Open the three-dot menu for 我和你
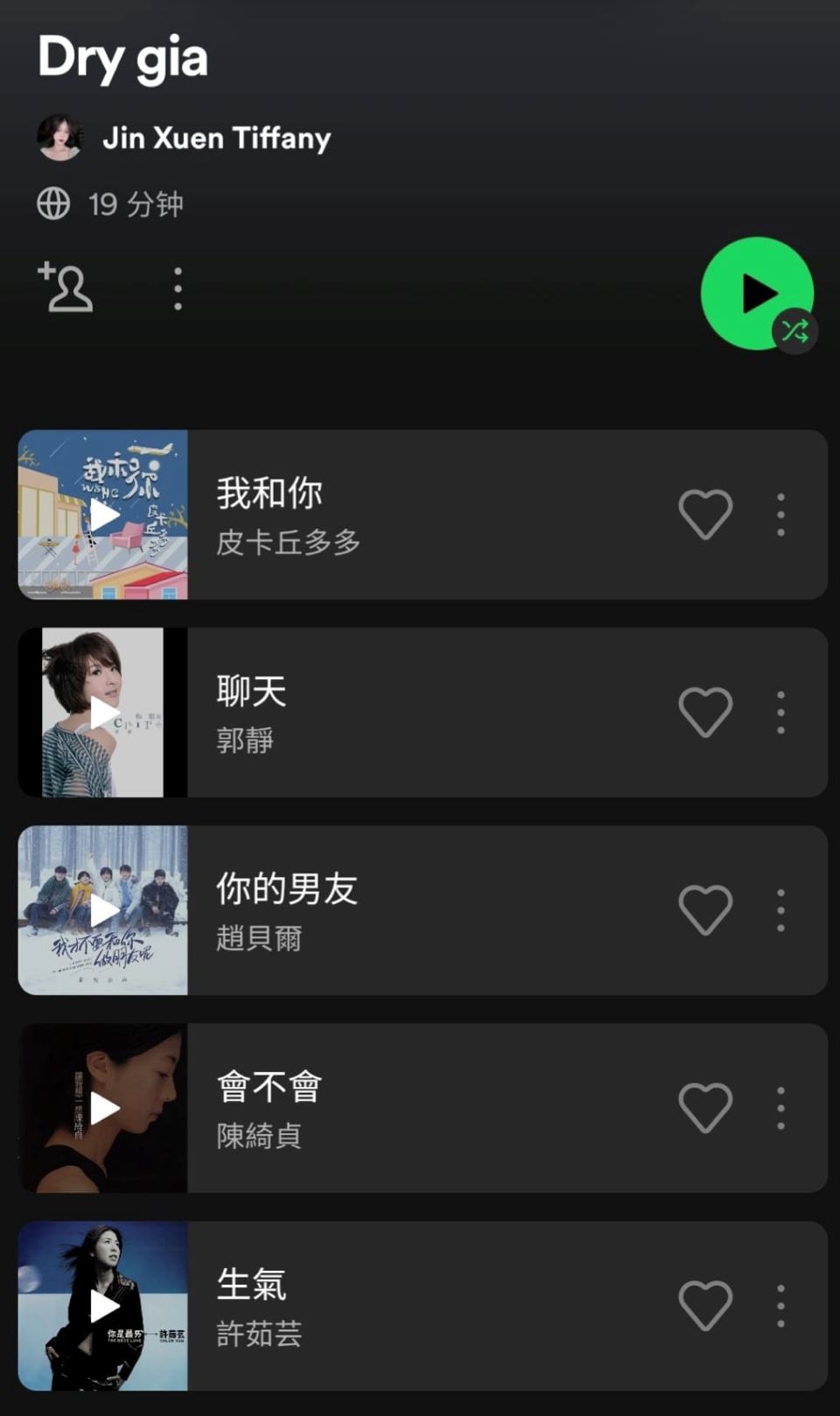The width and height of the screenshot is (840, 1416). coord(780,515)
